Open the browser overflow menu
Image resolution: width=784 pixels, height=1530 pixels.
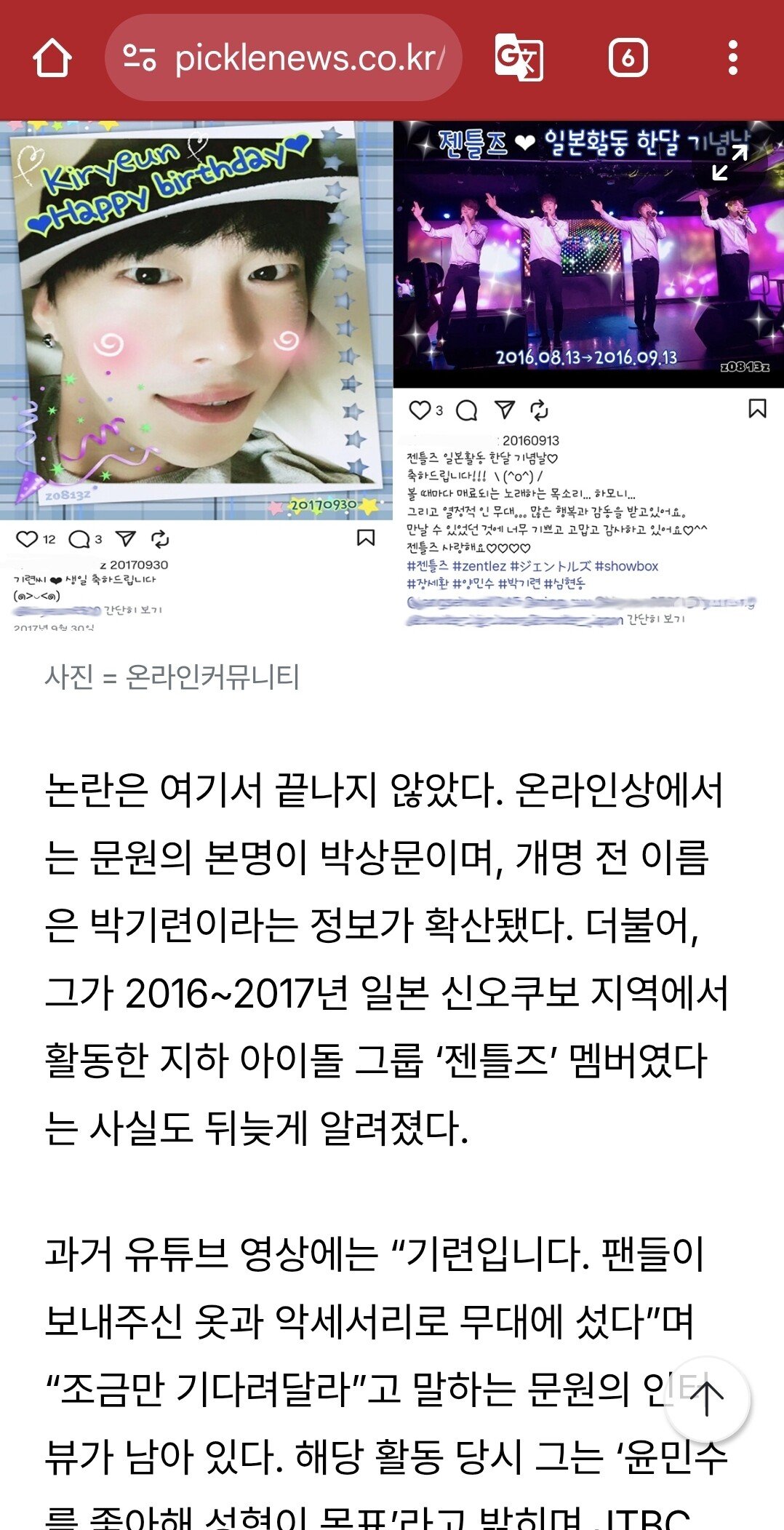732,57
